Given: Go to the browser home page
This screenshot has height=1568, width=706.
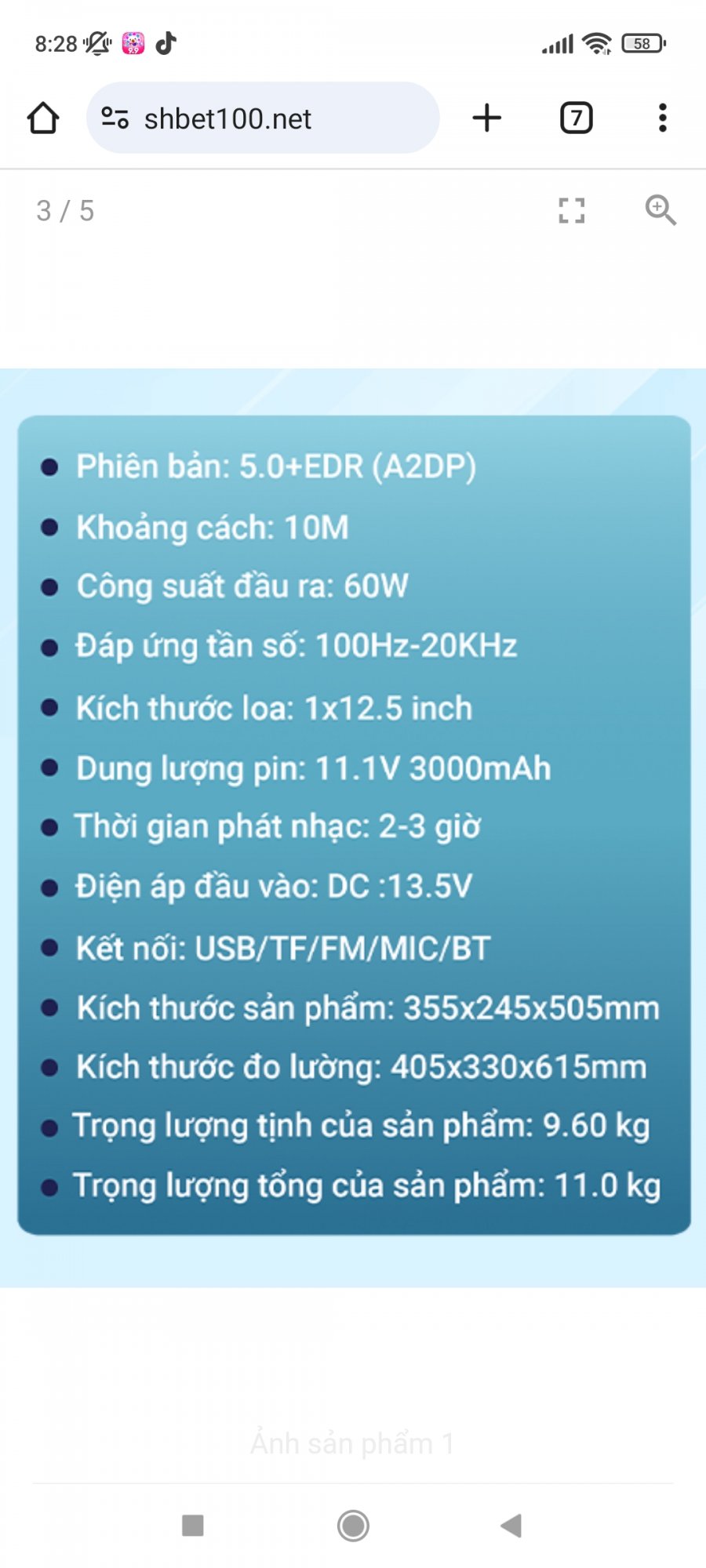Looking at the screenshot, I should pos(43,118).
